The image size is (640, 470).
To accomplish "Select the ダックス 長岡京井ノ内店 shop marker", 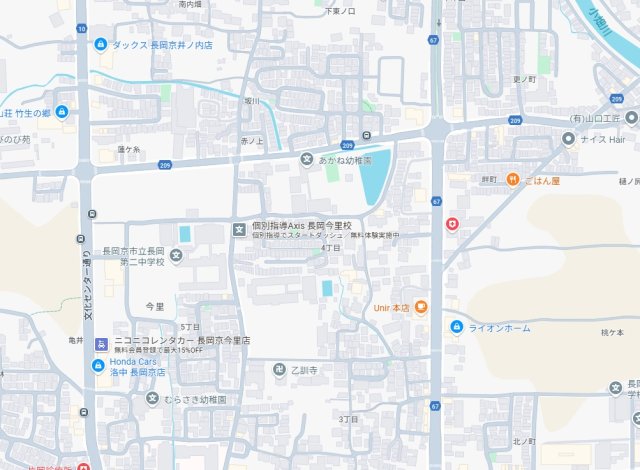I will point(100,45).
